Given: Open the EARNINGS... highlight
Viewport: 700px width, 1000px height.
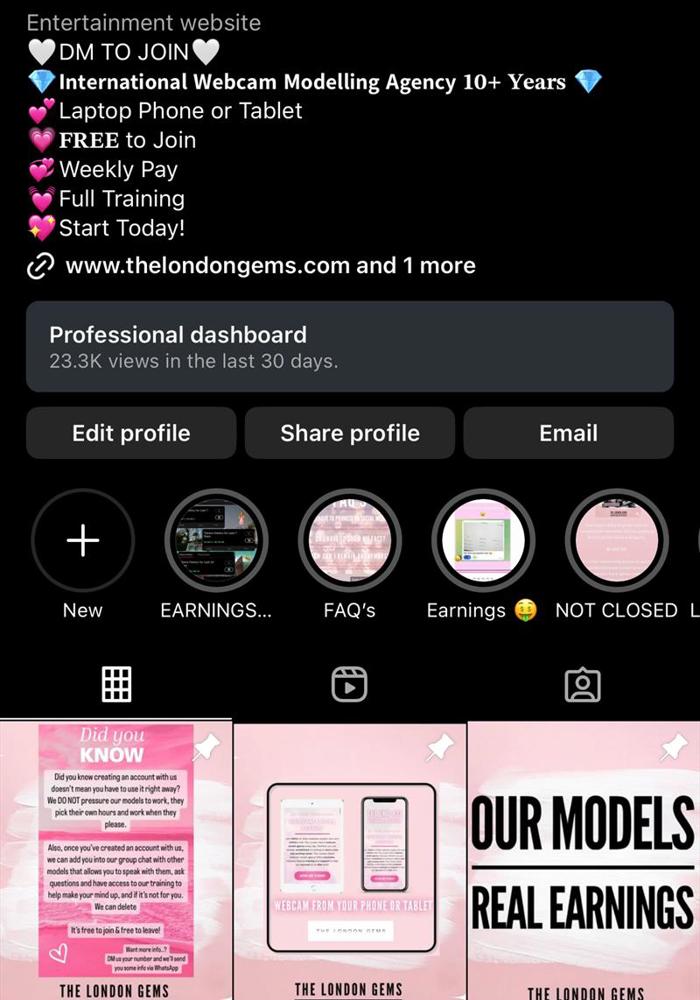Looking at the screenshot, I should (x=216, y=541).
